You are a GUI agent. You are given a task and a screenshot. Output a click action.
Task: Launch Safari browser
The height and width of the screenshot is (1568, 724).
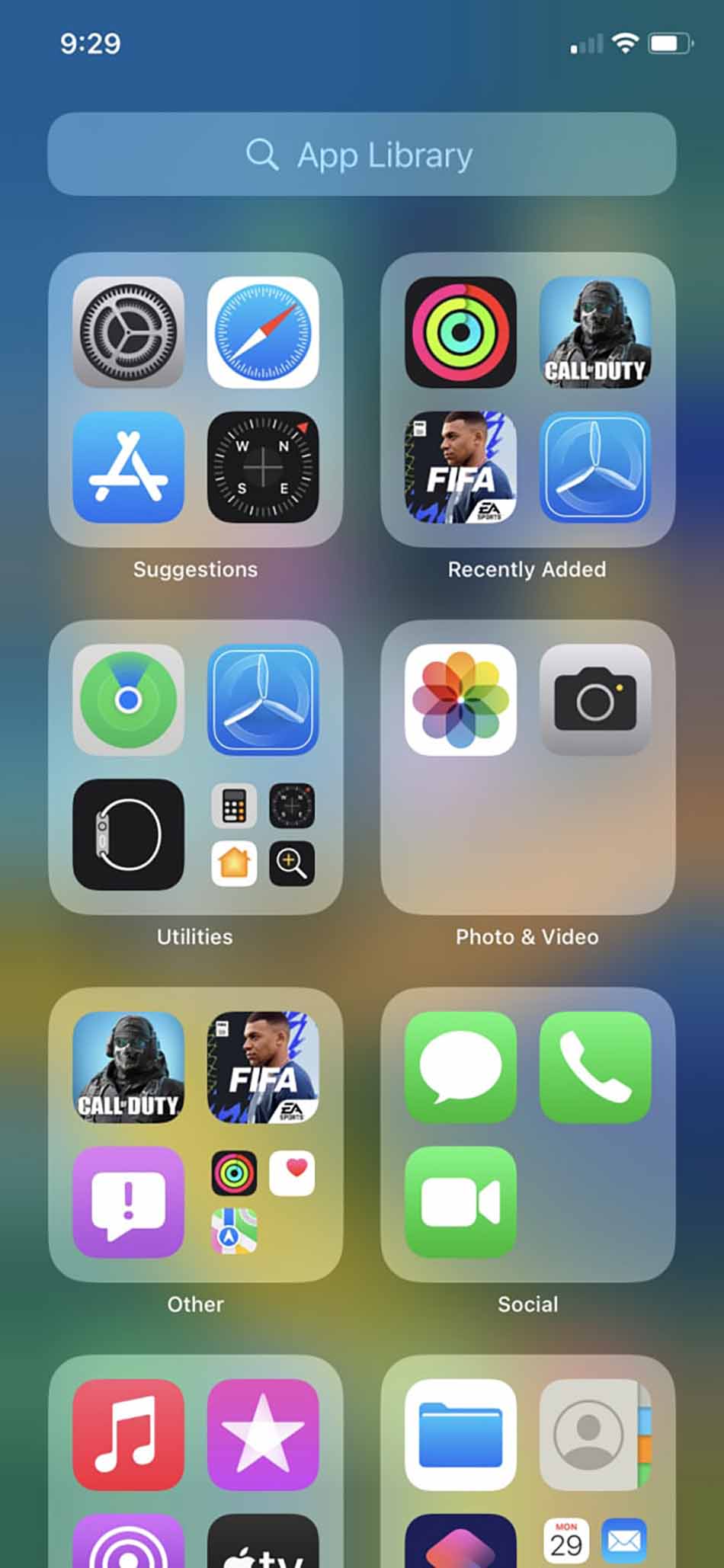tap(263, 332)
